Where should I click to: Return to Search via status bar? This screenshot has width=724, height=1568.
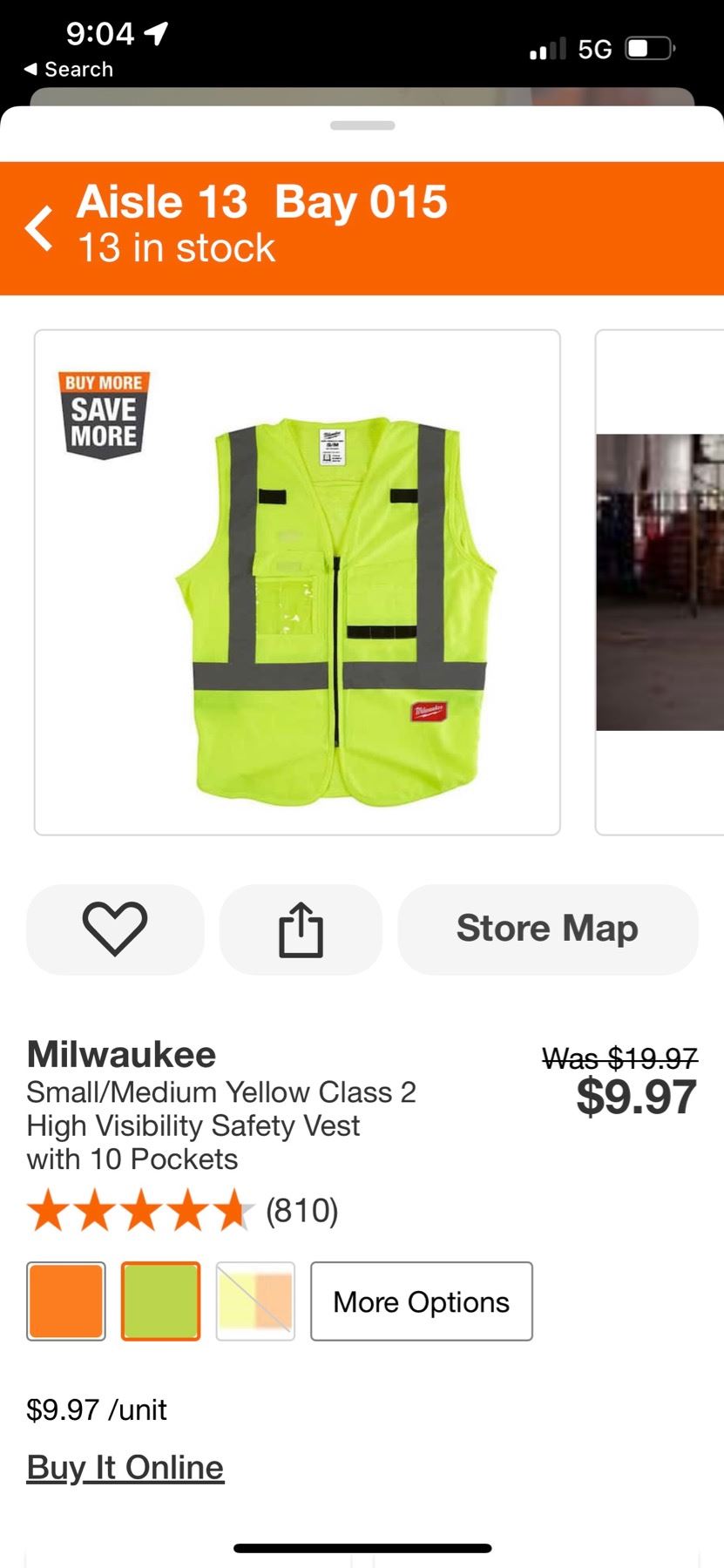(x=68, y=70)
